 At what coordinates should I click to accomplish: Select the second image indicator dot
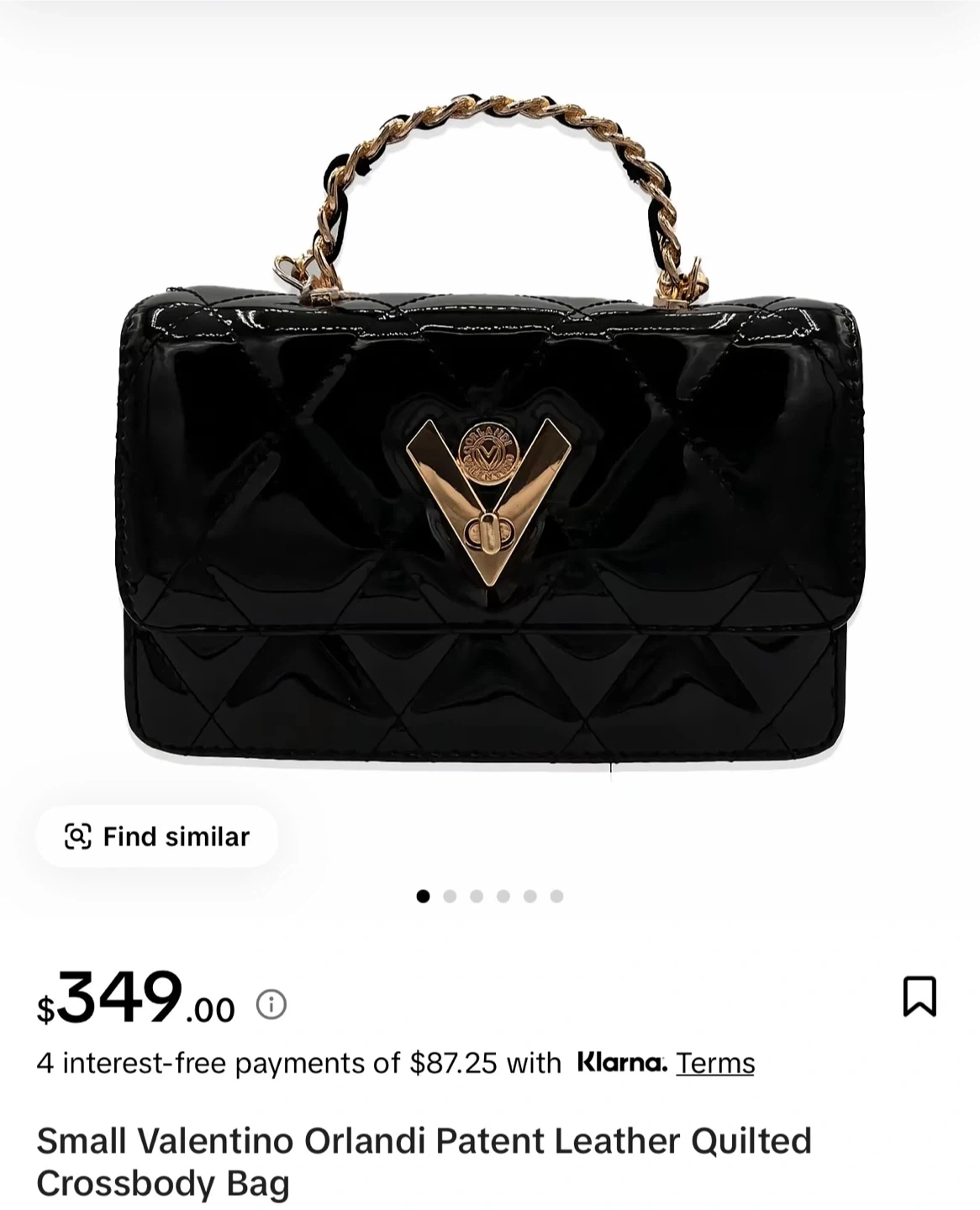pyautogui.click(x=450, y=897)
